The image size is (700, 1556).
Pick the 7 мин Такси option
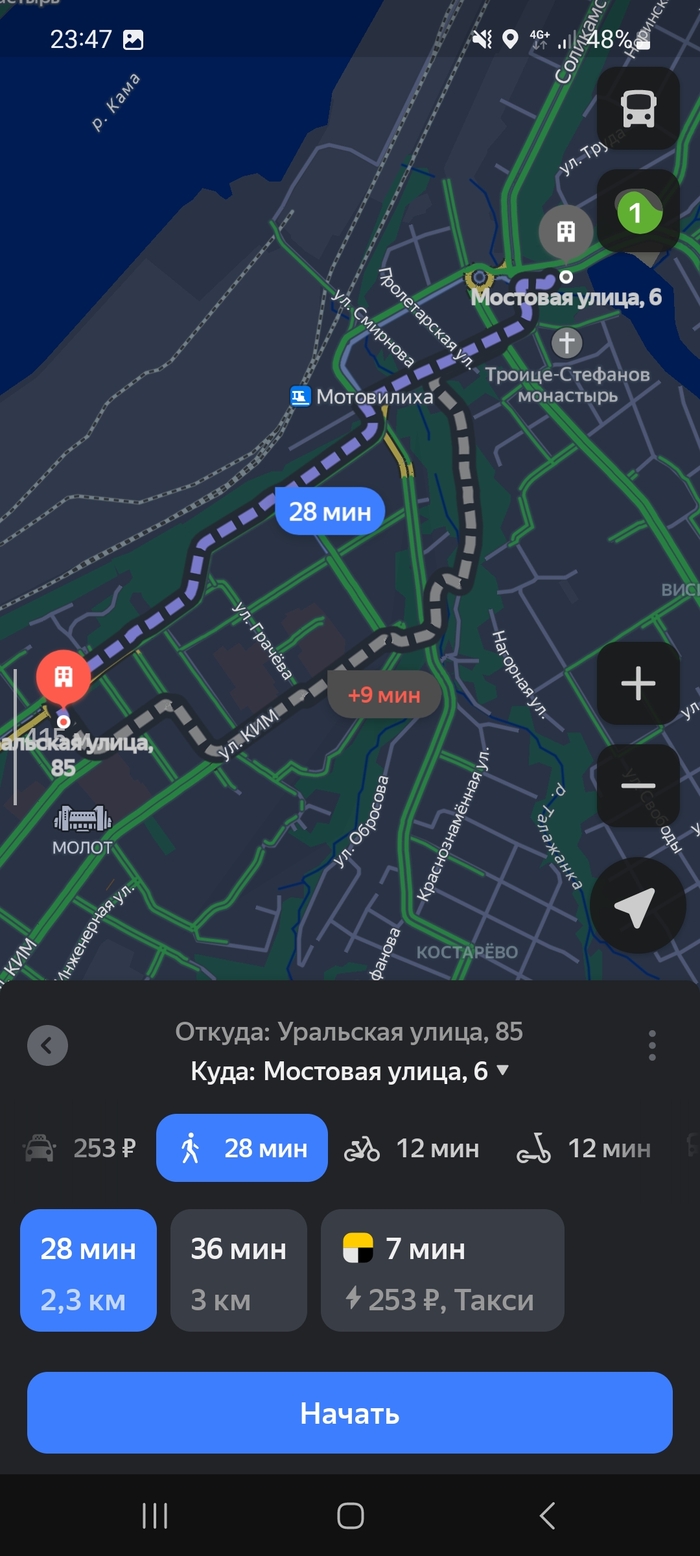(x=442, y=1270)
